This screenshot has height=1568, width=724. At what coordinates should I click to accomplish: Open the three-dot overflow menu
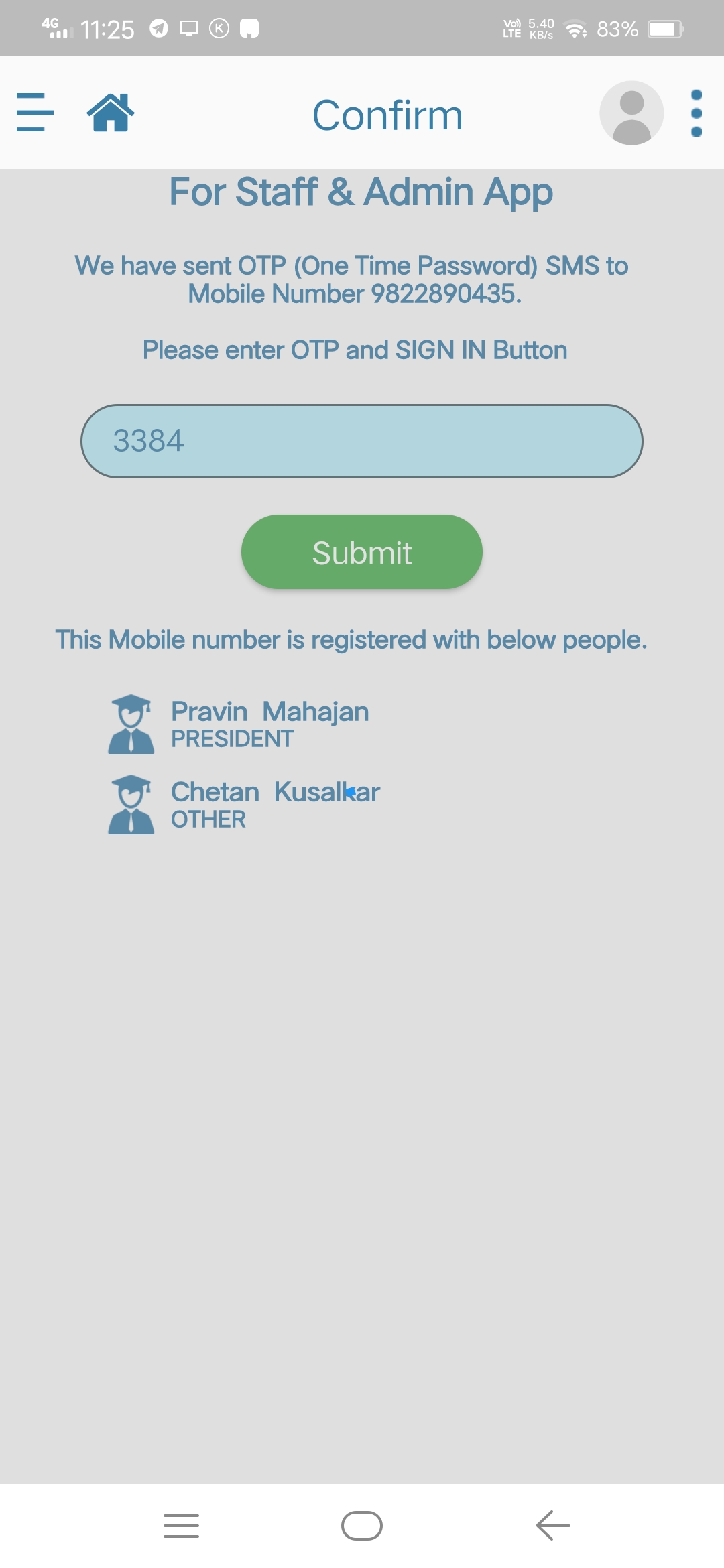(x=697, y=113)
